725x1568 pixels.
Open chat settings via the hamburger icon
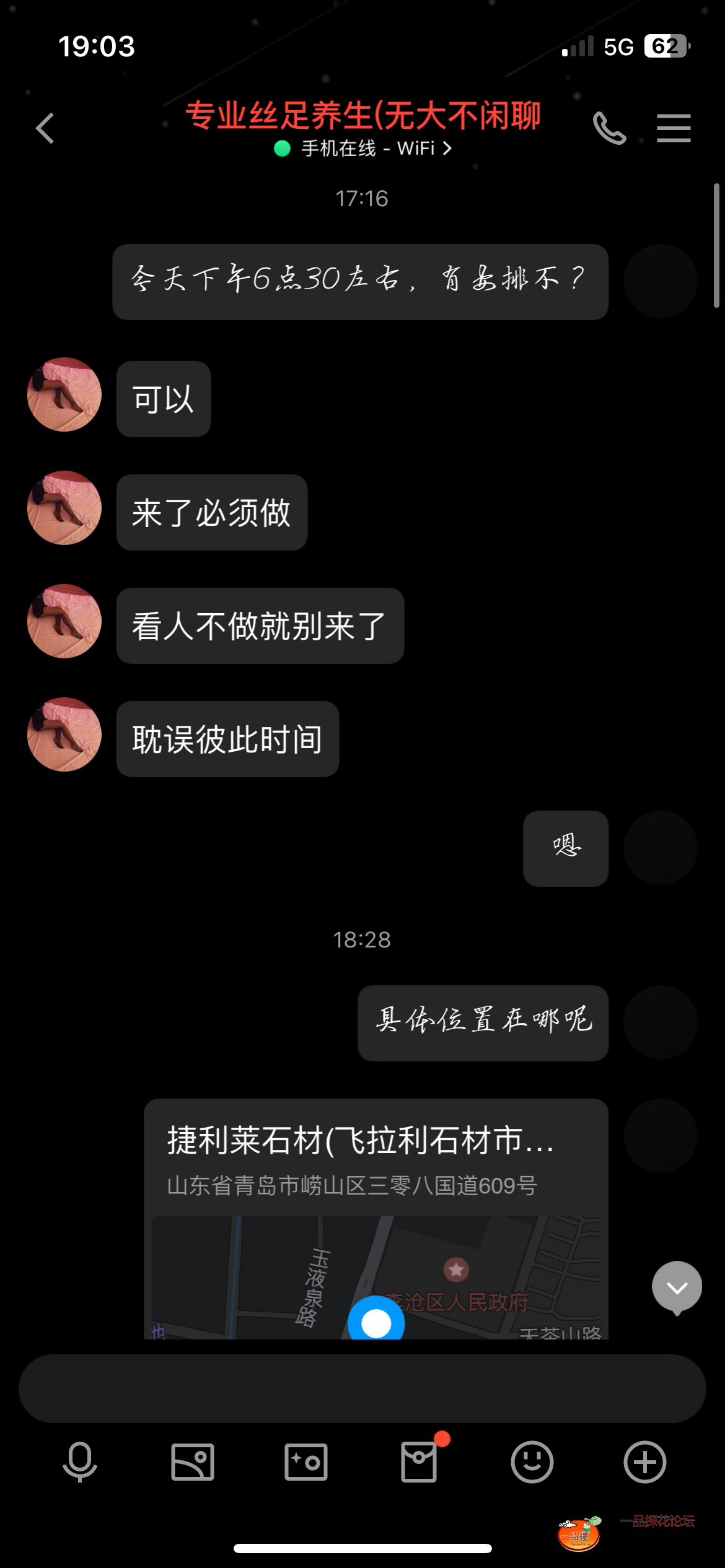[674, 128]
